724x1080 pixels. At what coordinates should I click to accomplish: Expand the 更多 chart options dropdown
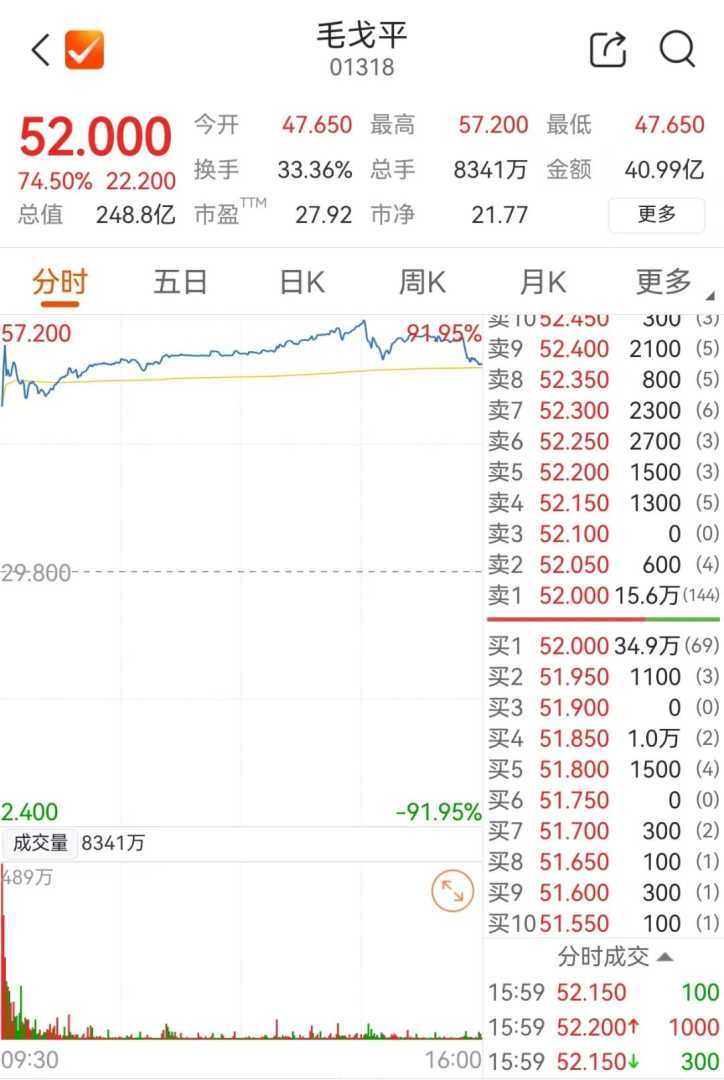click(668, 282)
